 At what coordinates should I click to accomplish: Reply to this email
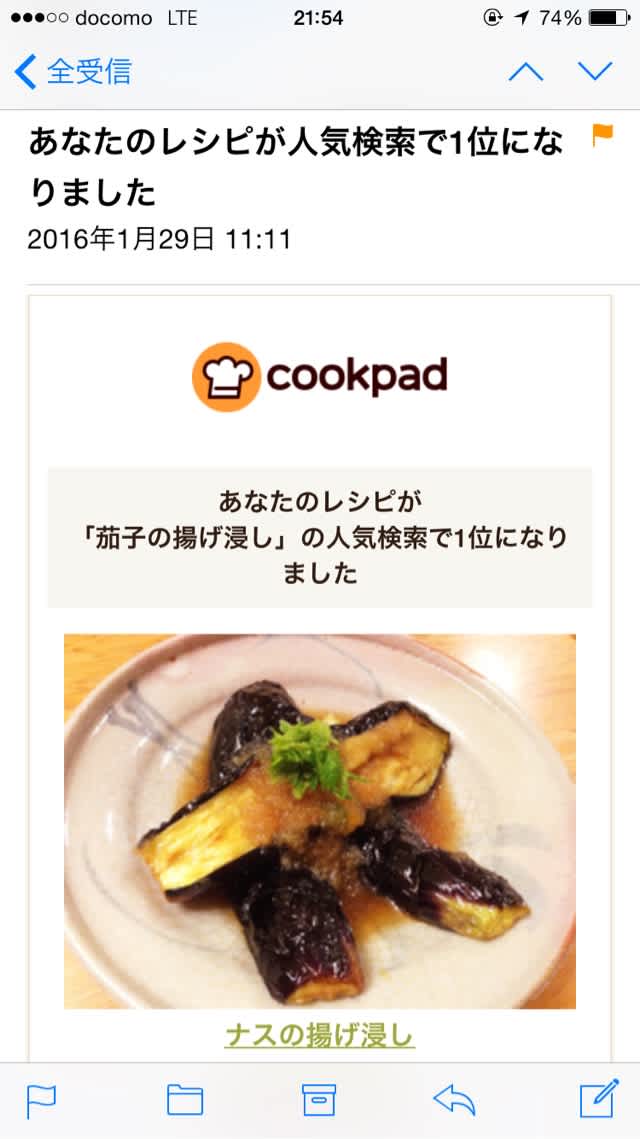[454, 1100]
